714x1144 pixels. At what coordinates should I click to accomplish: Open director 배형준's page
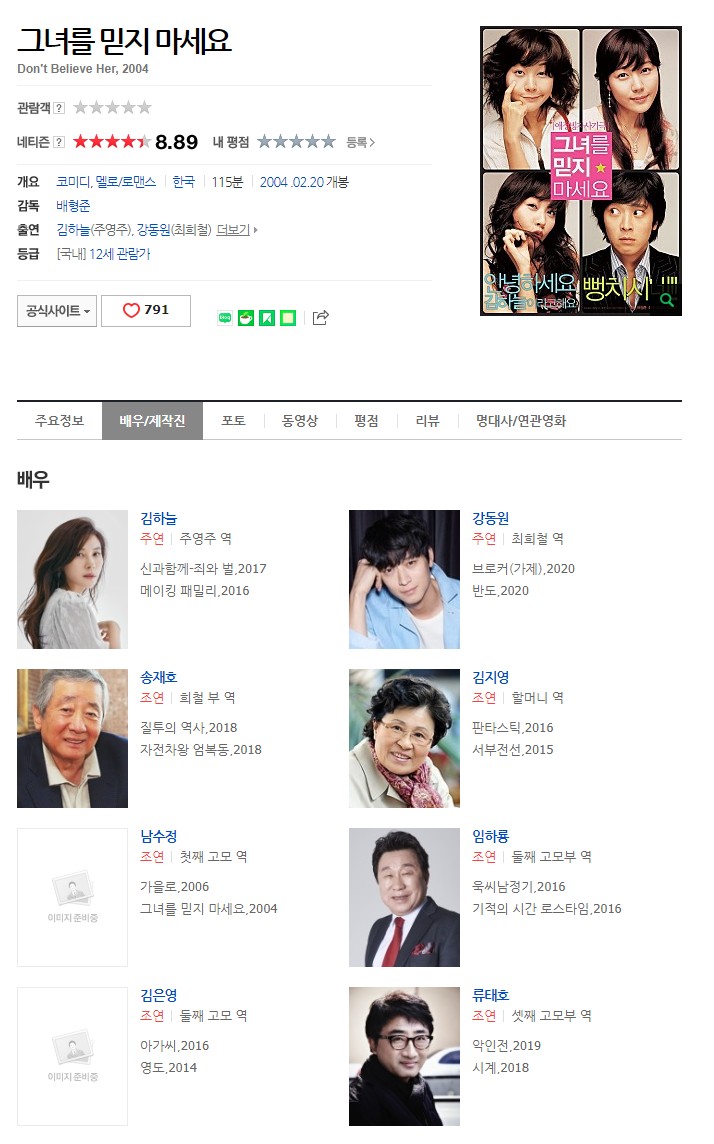73,206
